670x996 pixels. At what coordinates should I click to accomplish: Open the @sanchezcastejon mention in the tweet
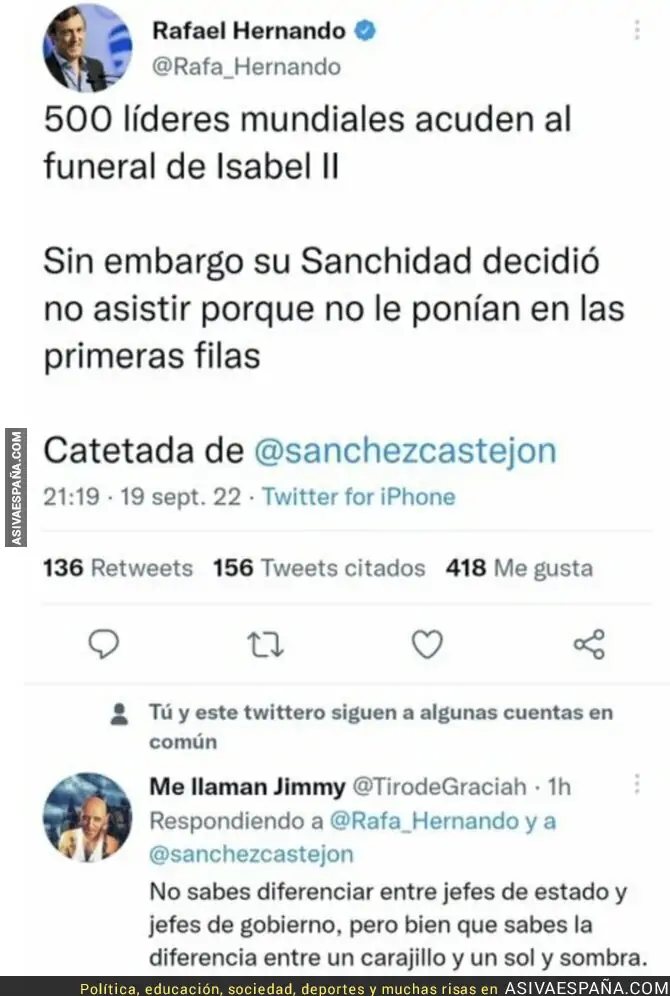(x=405, y=450)
